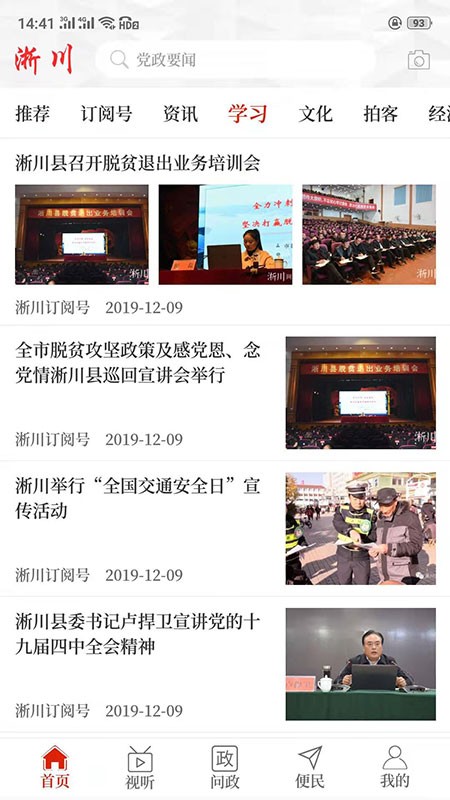The height and width of the screenshot is (800, 450).
Task: Open the 文化 tab
Action: [x=315, y=113]
